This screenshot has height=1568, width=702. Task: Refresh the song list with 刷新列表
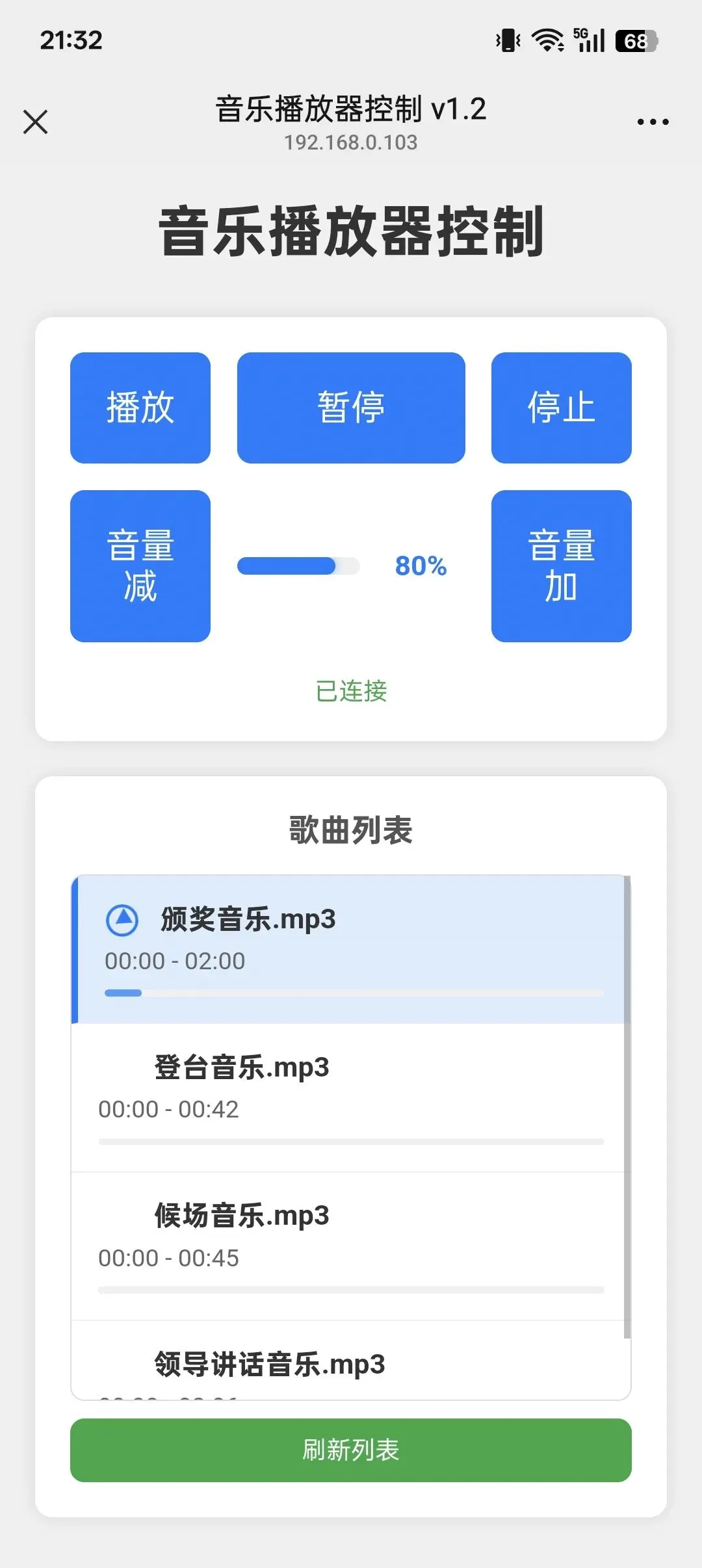(351, 1450)
